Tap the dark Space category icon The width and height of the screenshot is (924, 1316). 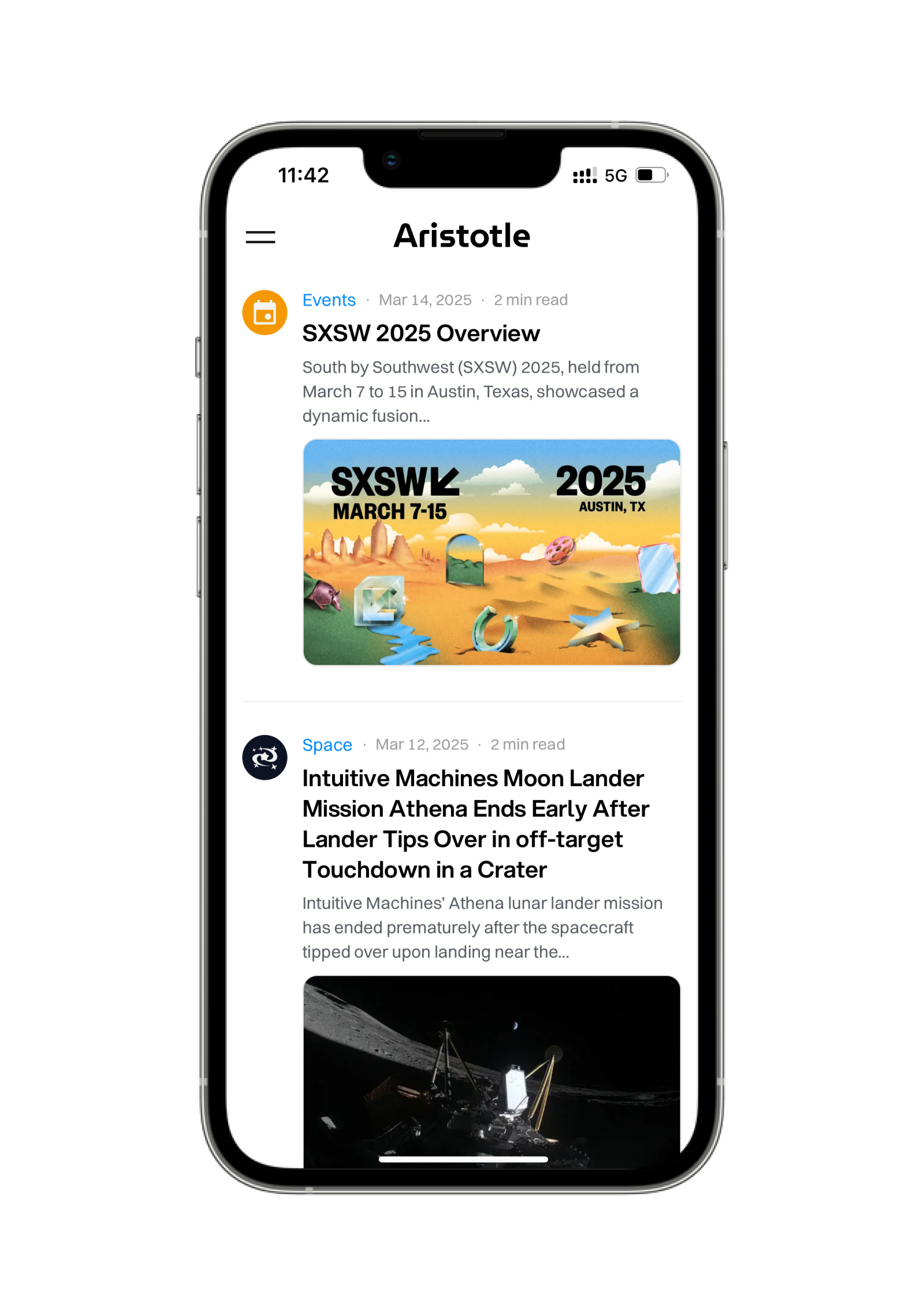coord(264,757)
